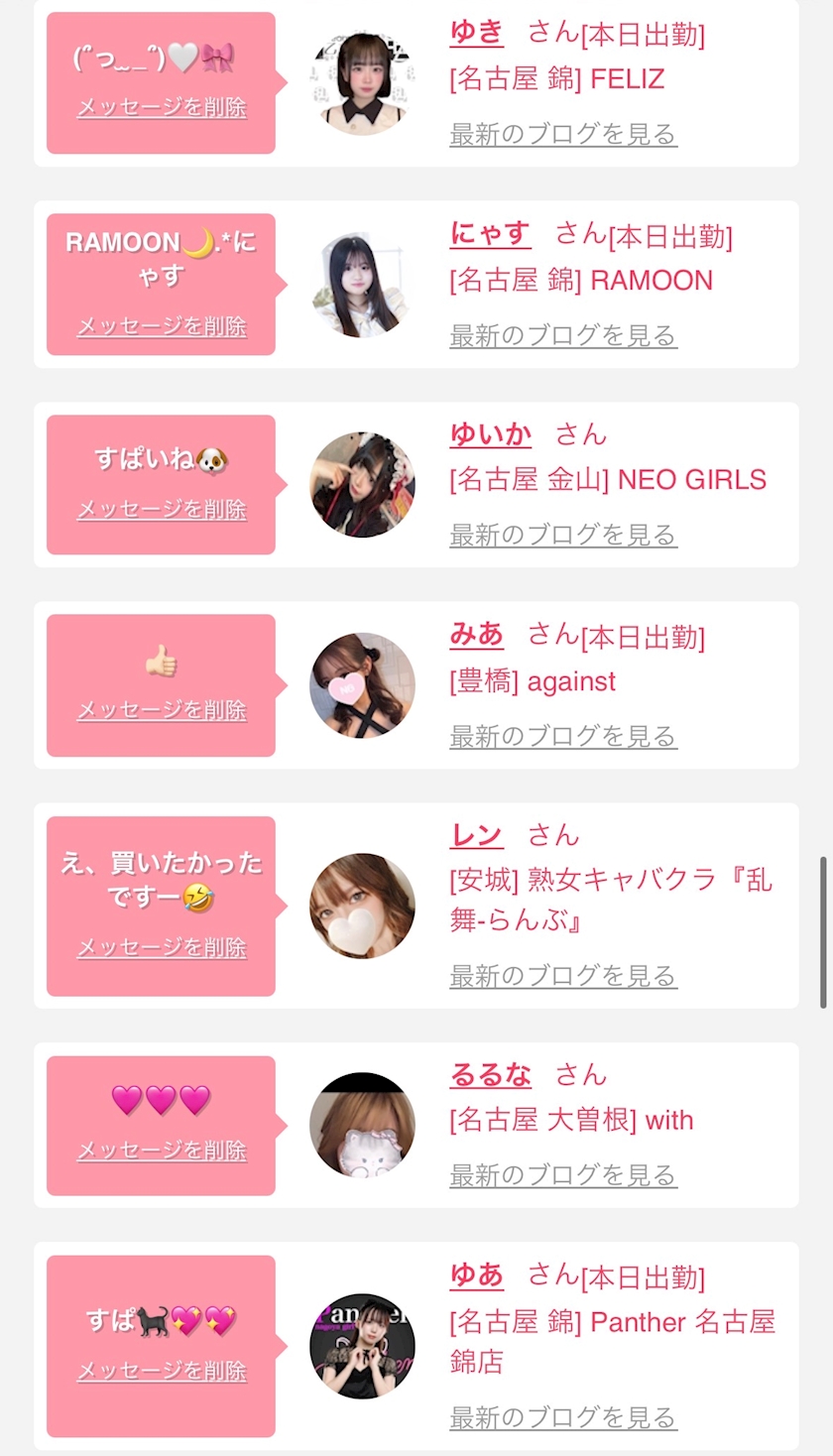Open ゆあ's profile name link

pos(476,1275)
